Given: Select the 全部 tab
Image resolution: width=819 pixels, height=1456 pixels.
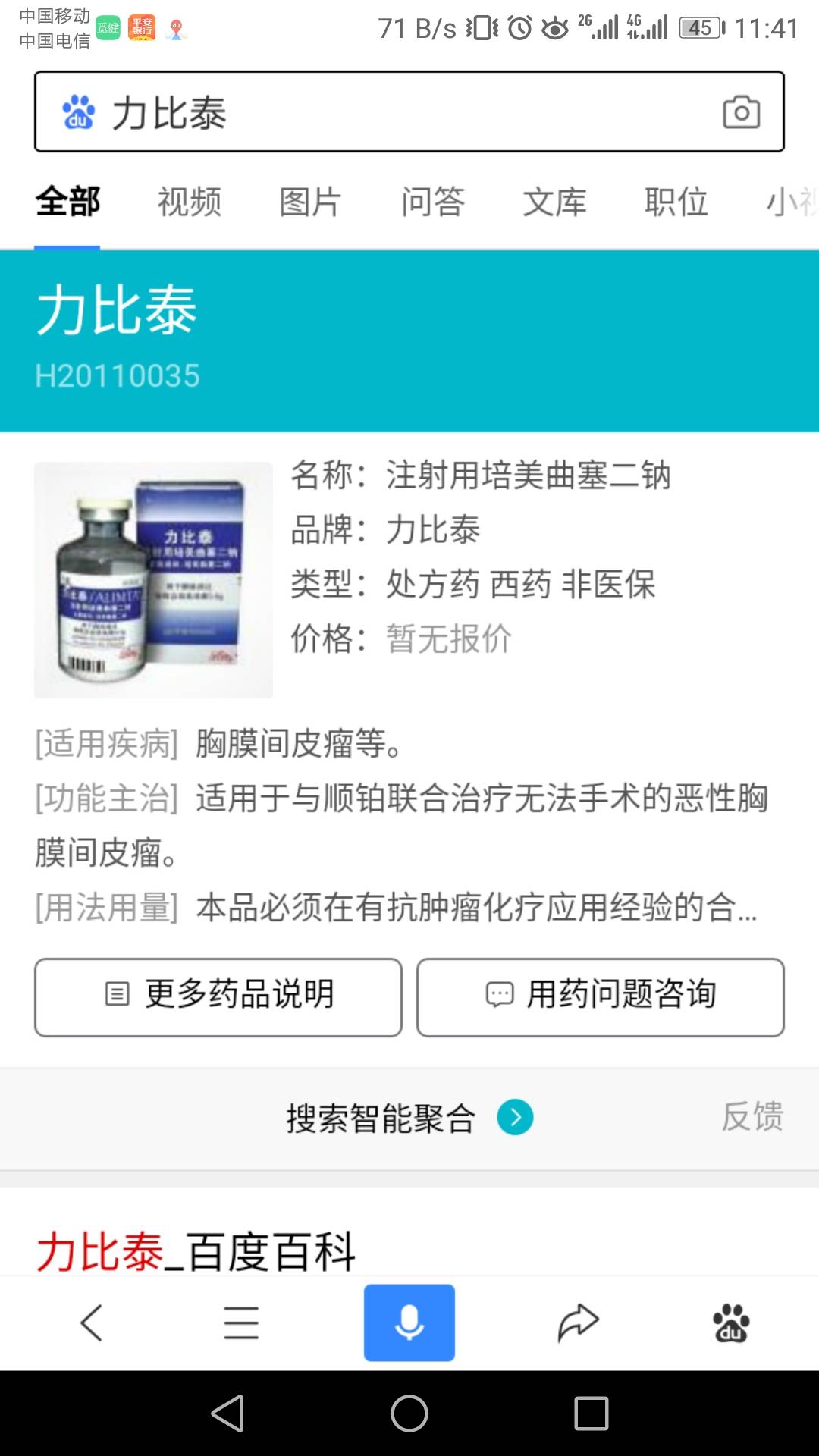Looking at the screenshot, I should click(67, 202).
